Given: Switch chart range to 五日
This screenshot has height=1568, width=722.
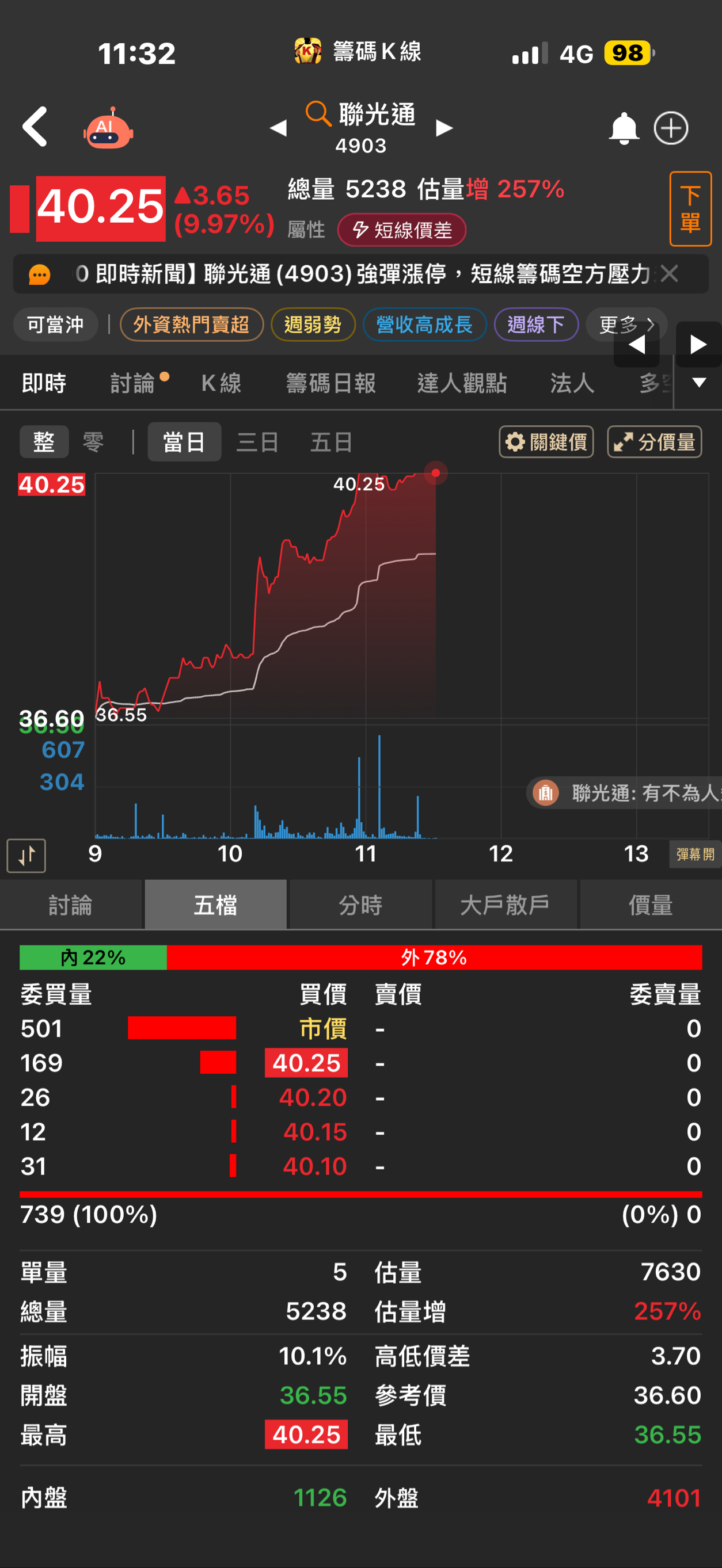Looking at the screenshot, I should pos(331,442).
